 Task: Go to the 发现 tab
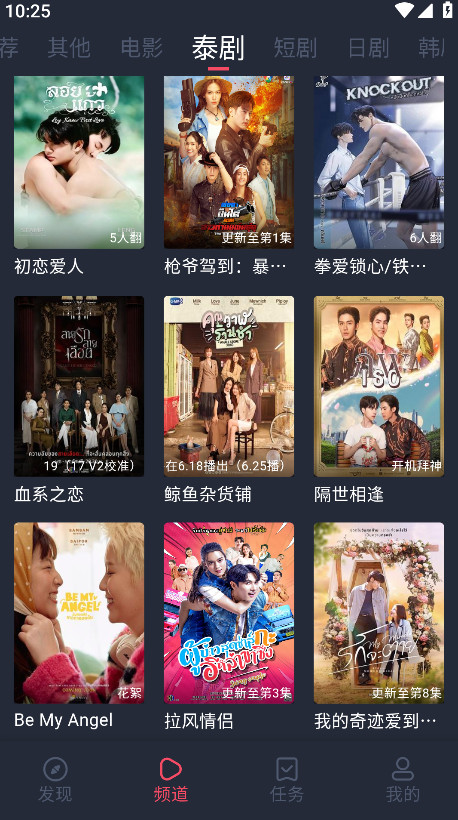tap(55, 780)
